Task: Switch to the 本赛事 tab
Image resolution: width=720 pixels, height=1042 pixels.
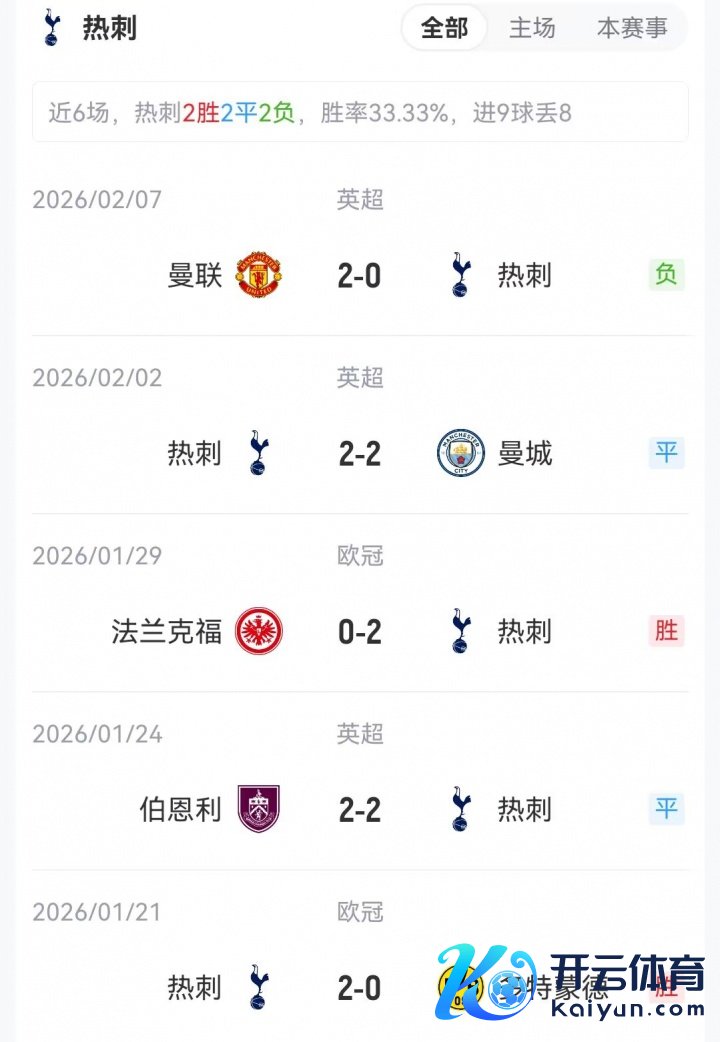Action: pos(632,28)
